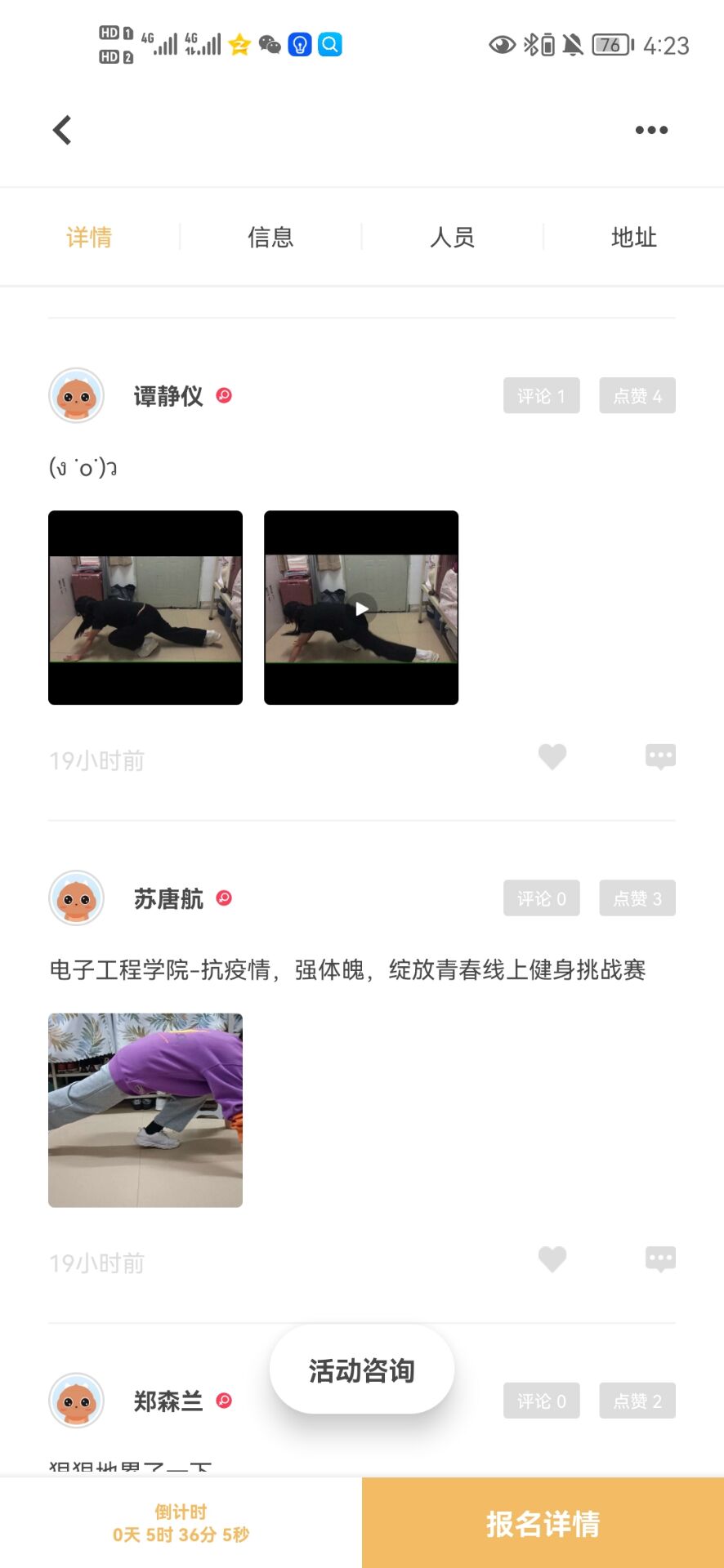Open the photo in 苏唐航's post
Screen dimensions: 724x1568
click(145, 1110)
